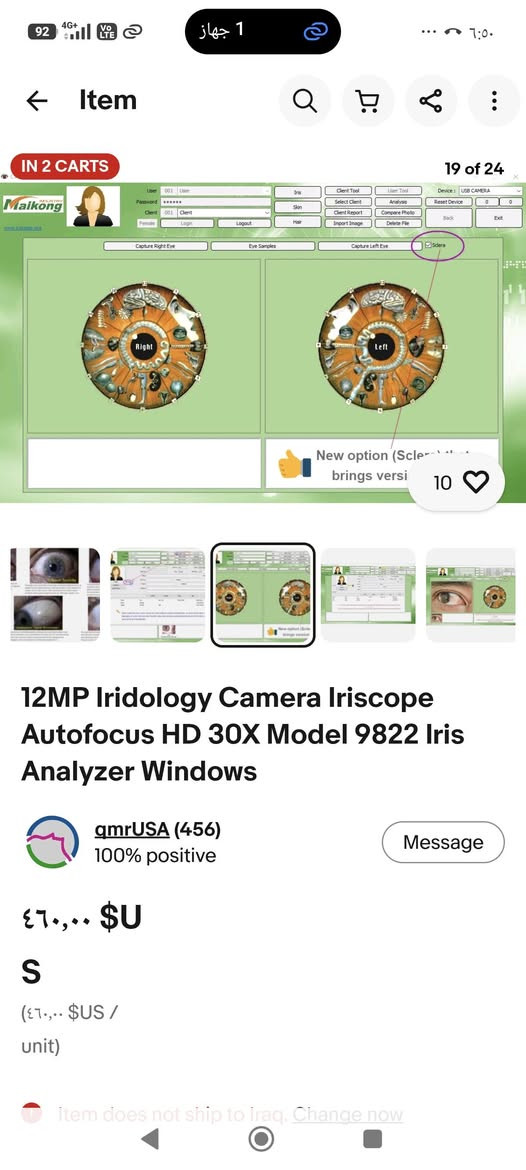Open recent apps from navigation bar
526x1170 pixels.
coord(372,1139)
